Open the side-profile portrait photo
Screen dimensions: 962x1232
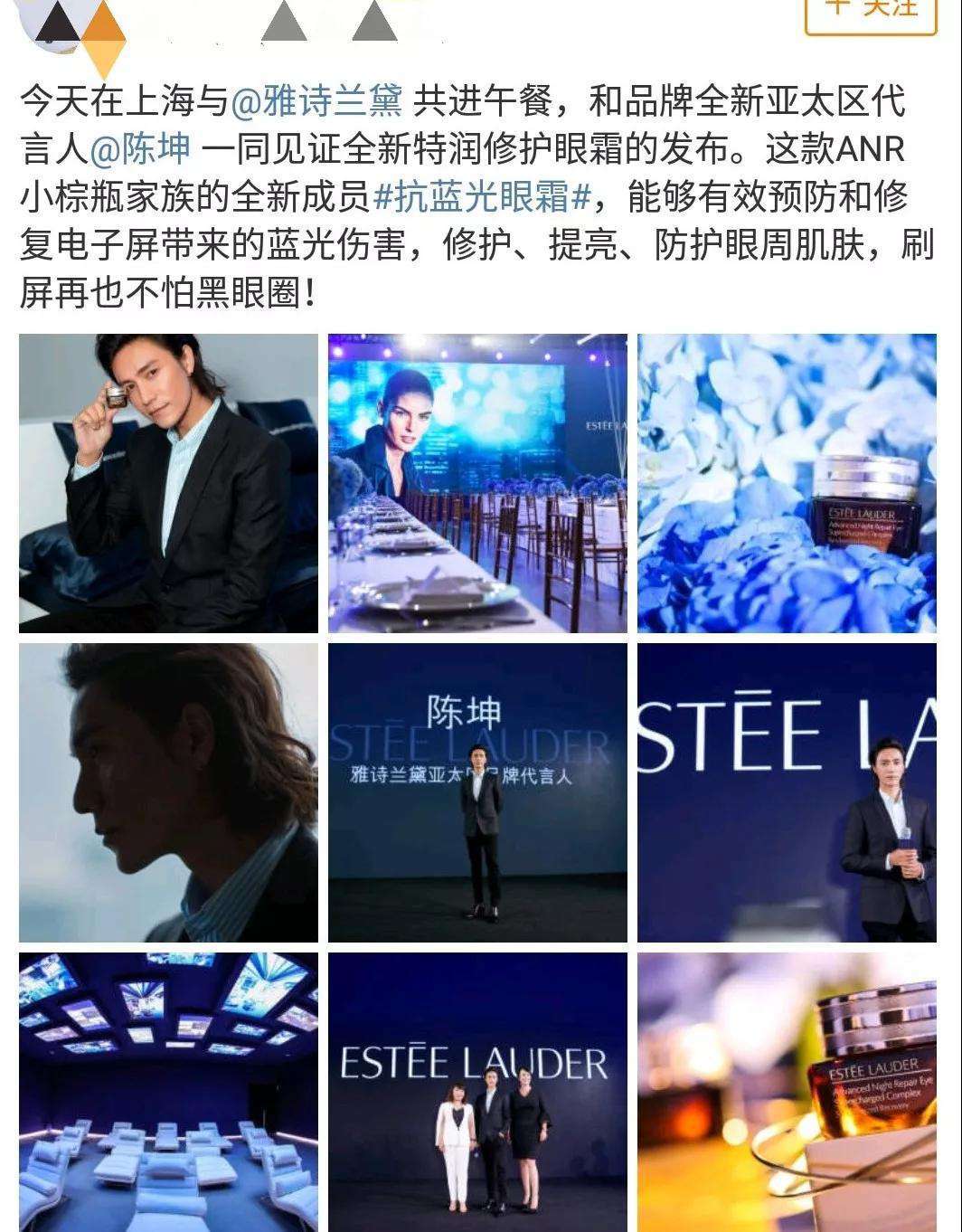click(168, 792)
